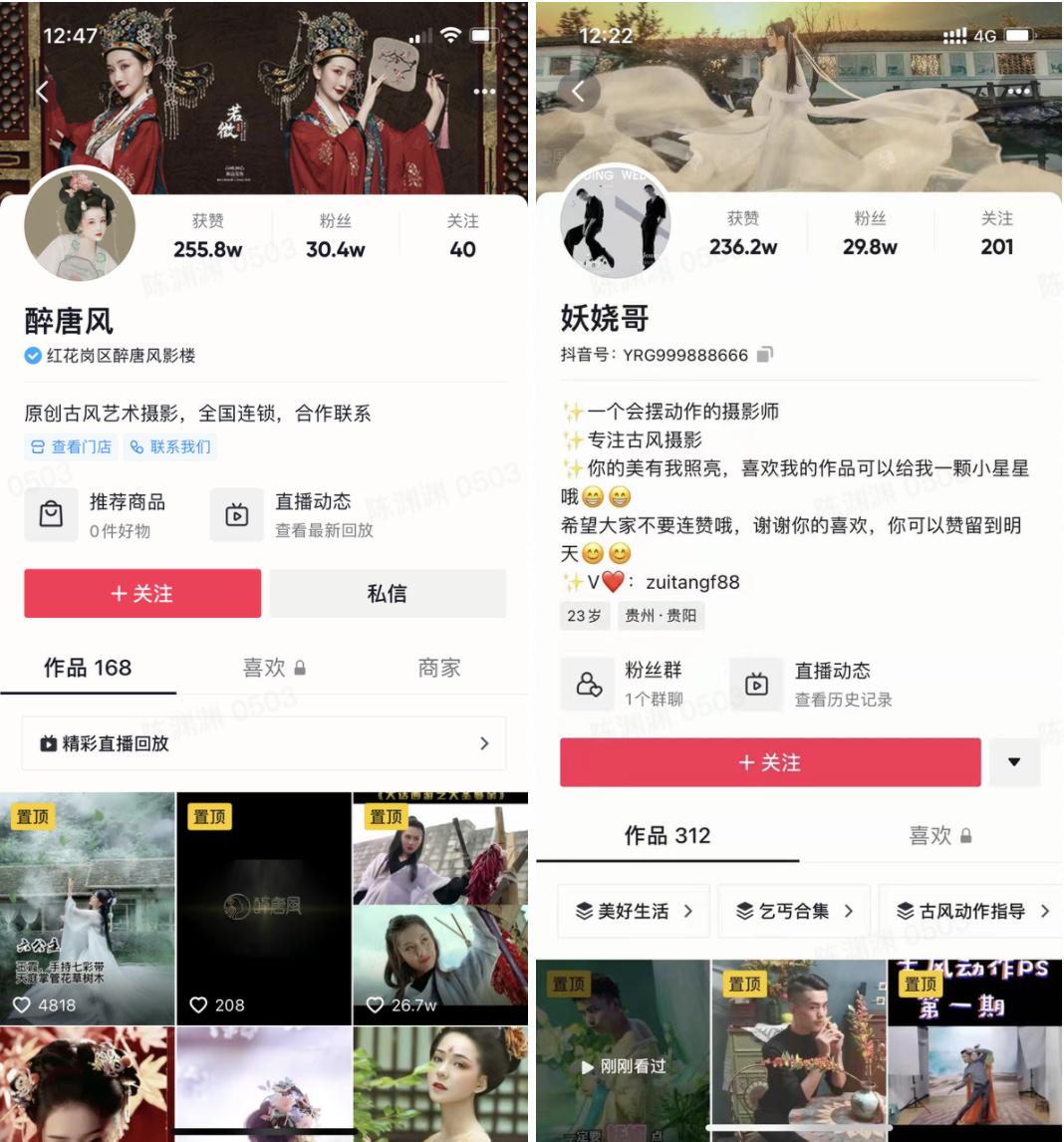Expand options via the arrow beside 妖娆哥's follow button
1064x1142 pixels.
click(1015, 762)
